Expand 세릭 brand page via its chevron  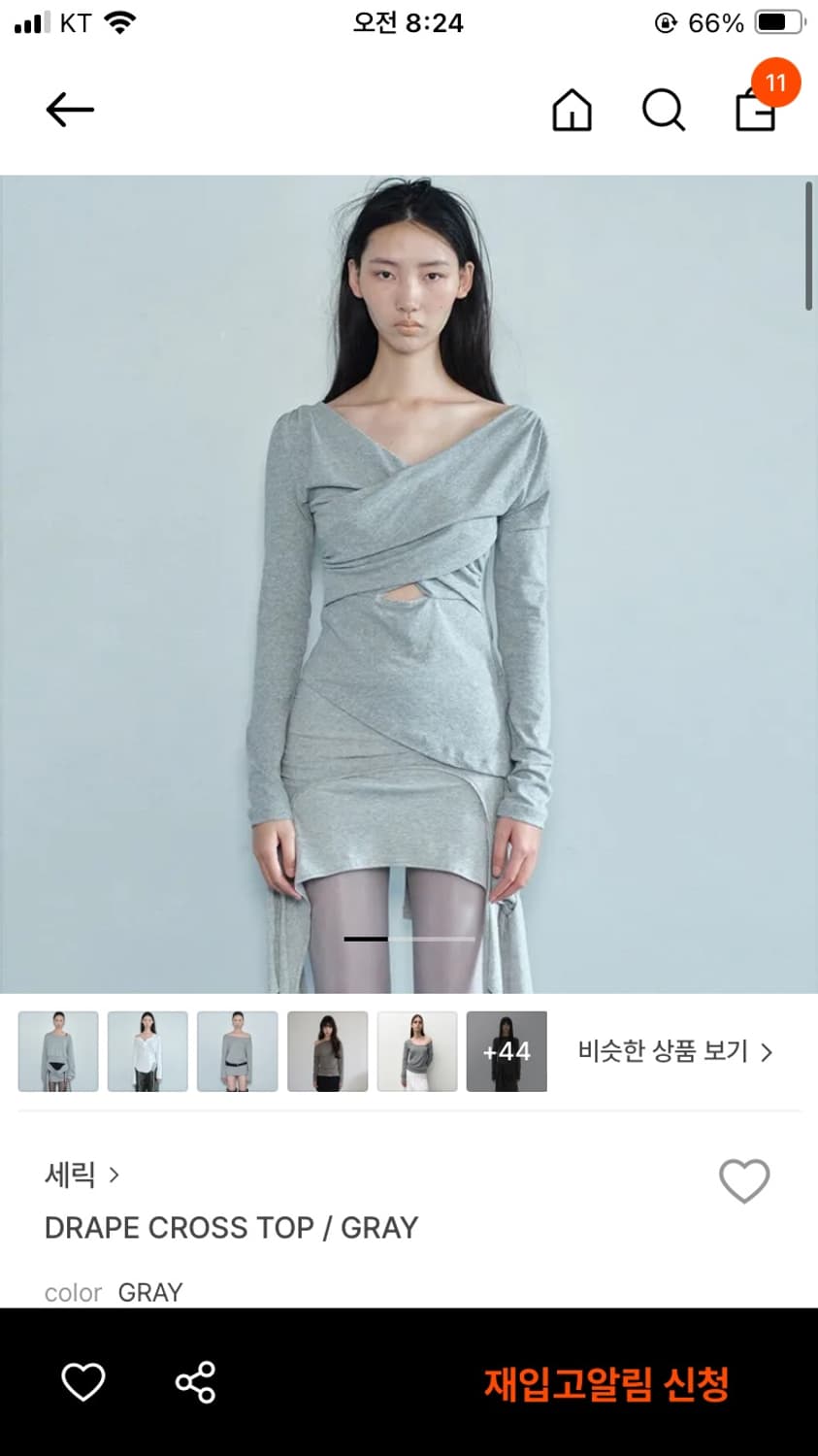point(114,1175)
